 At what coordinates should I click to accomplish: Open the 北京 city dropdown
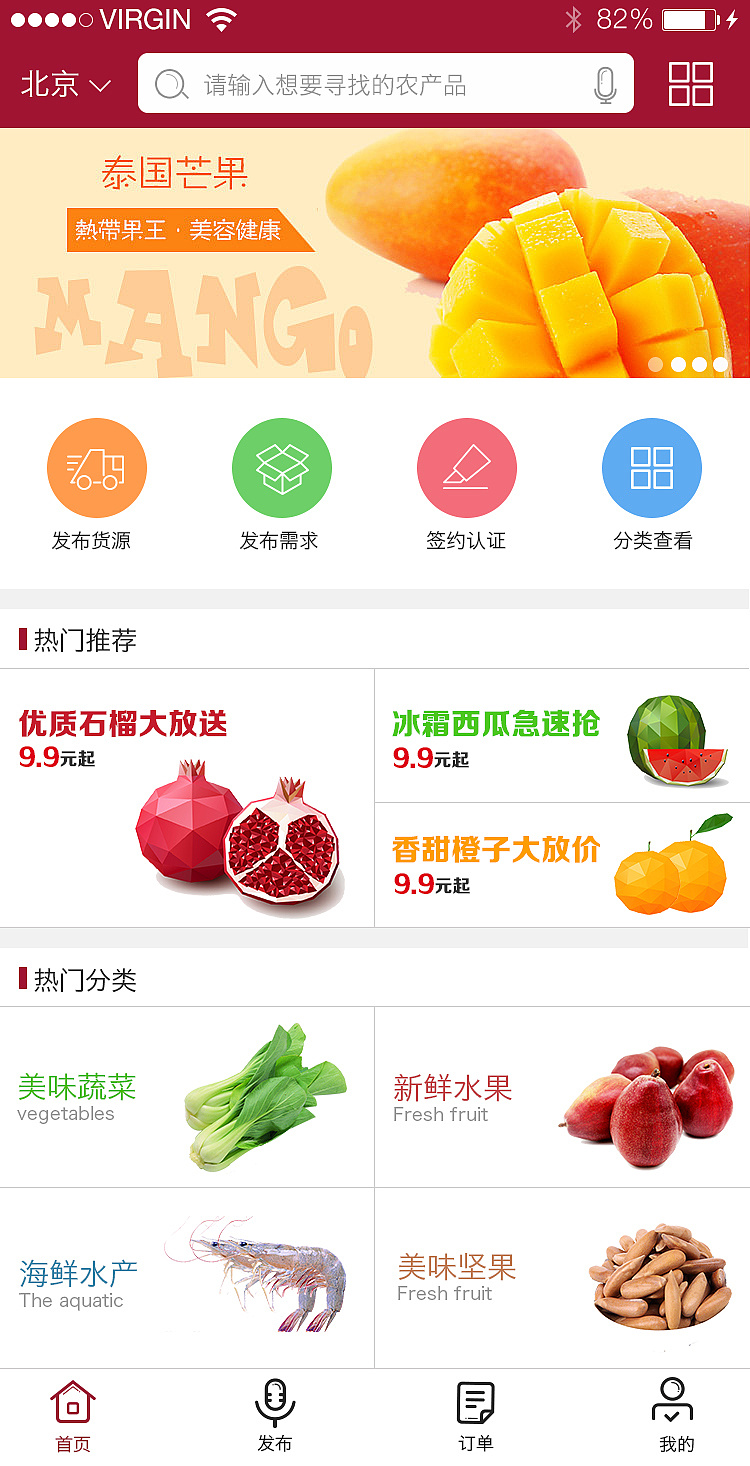coord(65,85)
